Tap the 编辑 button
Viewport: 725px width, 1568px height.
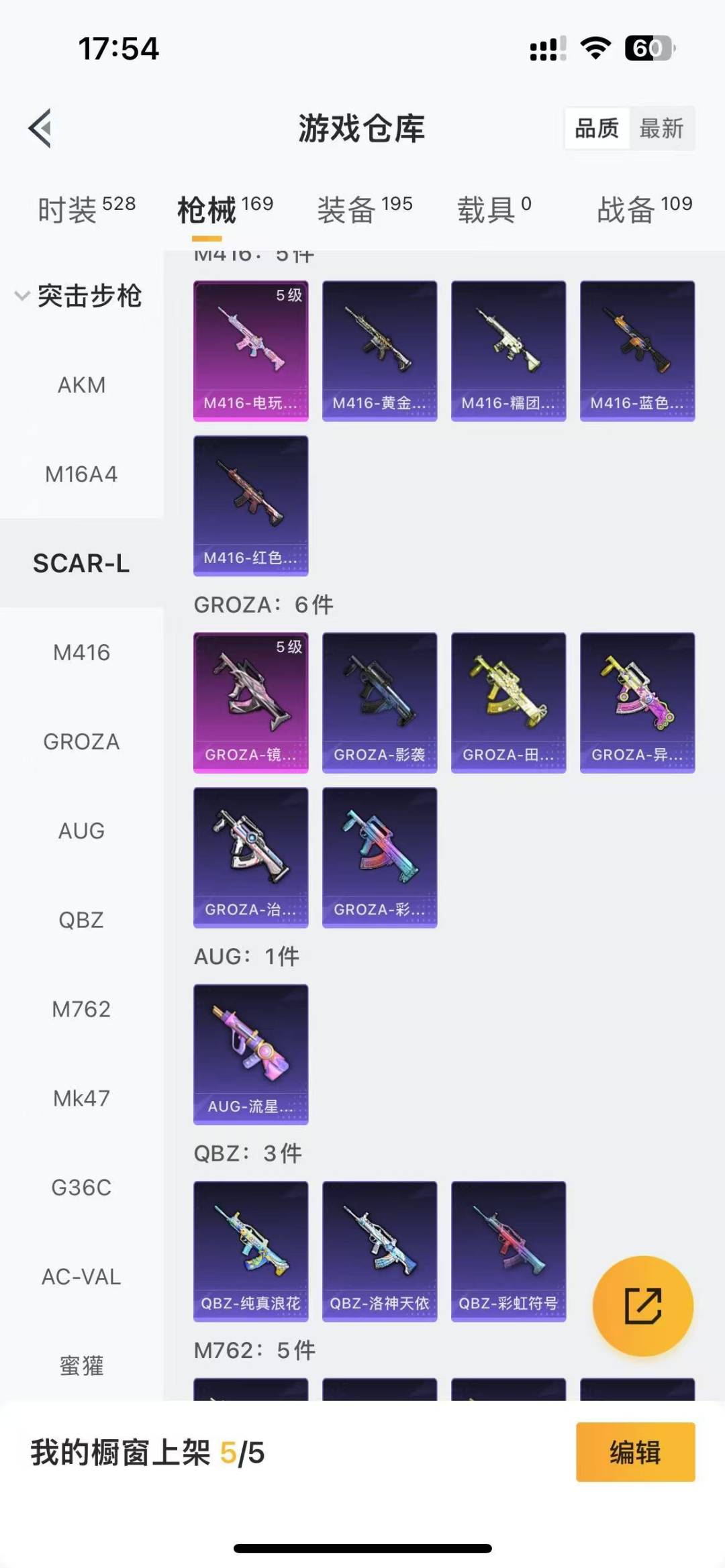(635, 1452)
